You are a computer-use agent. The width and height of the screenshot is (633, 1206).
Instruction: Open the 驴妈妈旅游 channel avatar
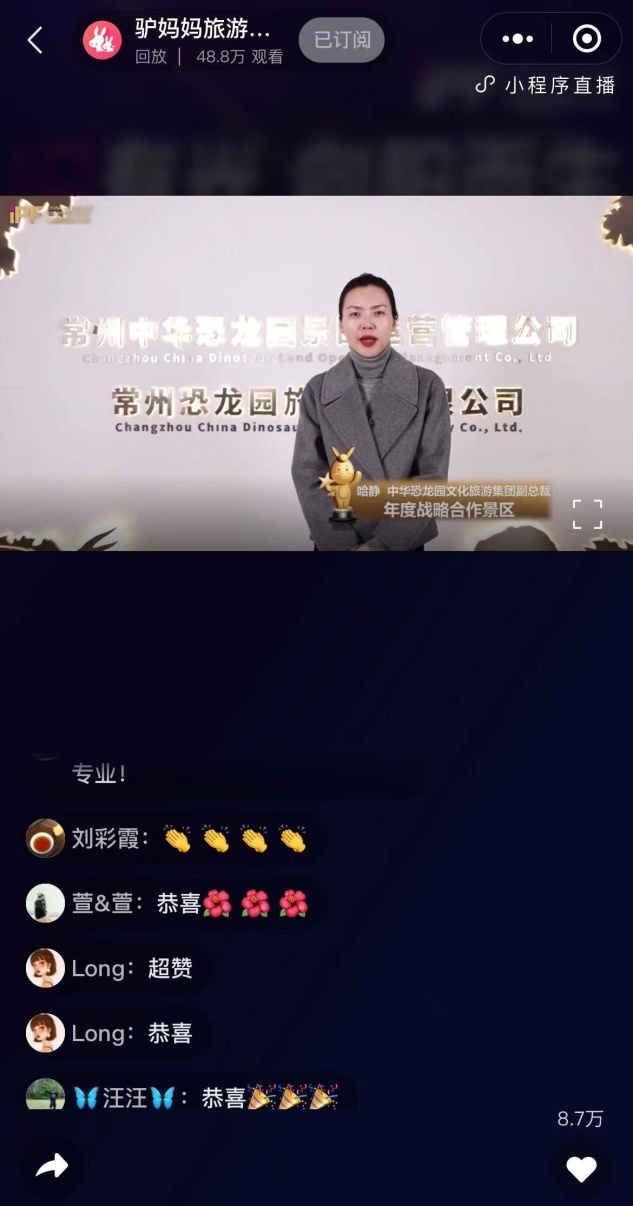tap(102, 40)
